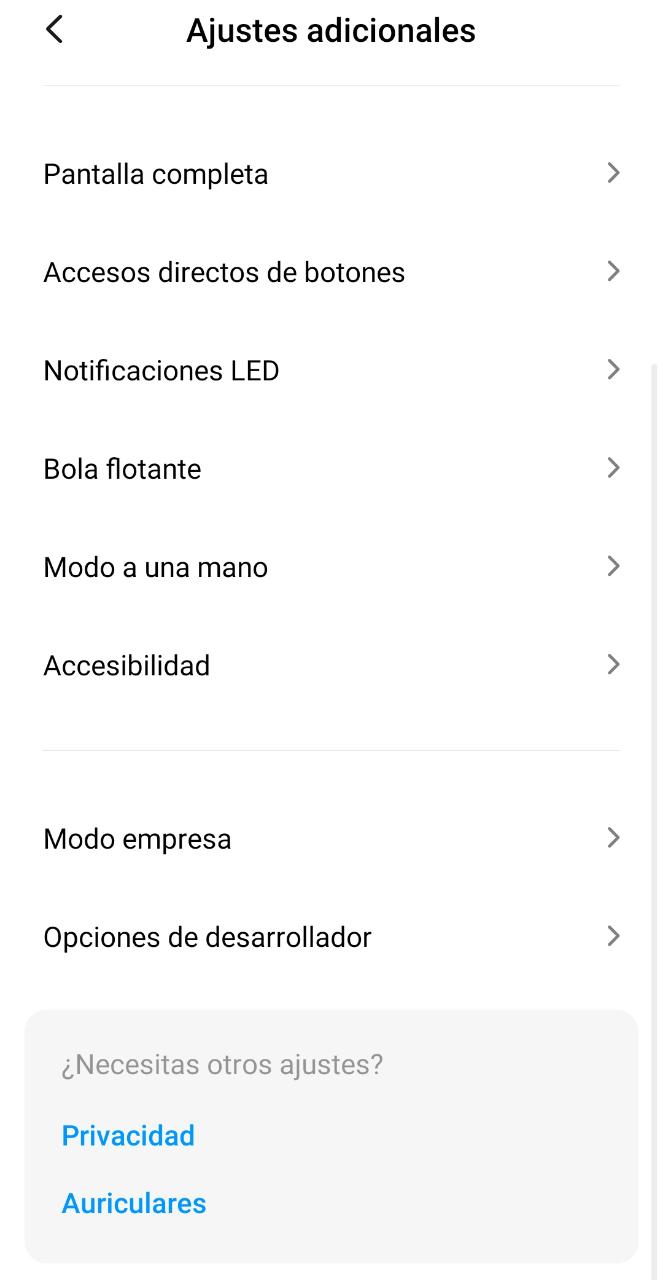The height and width of the screenshot is (1280, 663).
Task: Open Pantalla completa settings
Action: pyautogui.click(x=330, y=174)
